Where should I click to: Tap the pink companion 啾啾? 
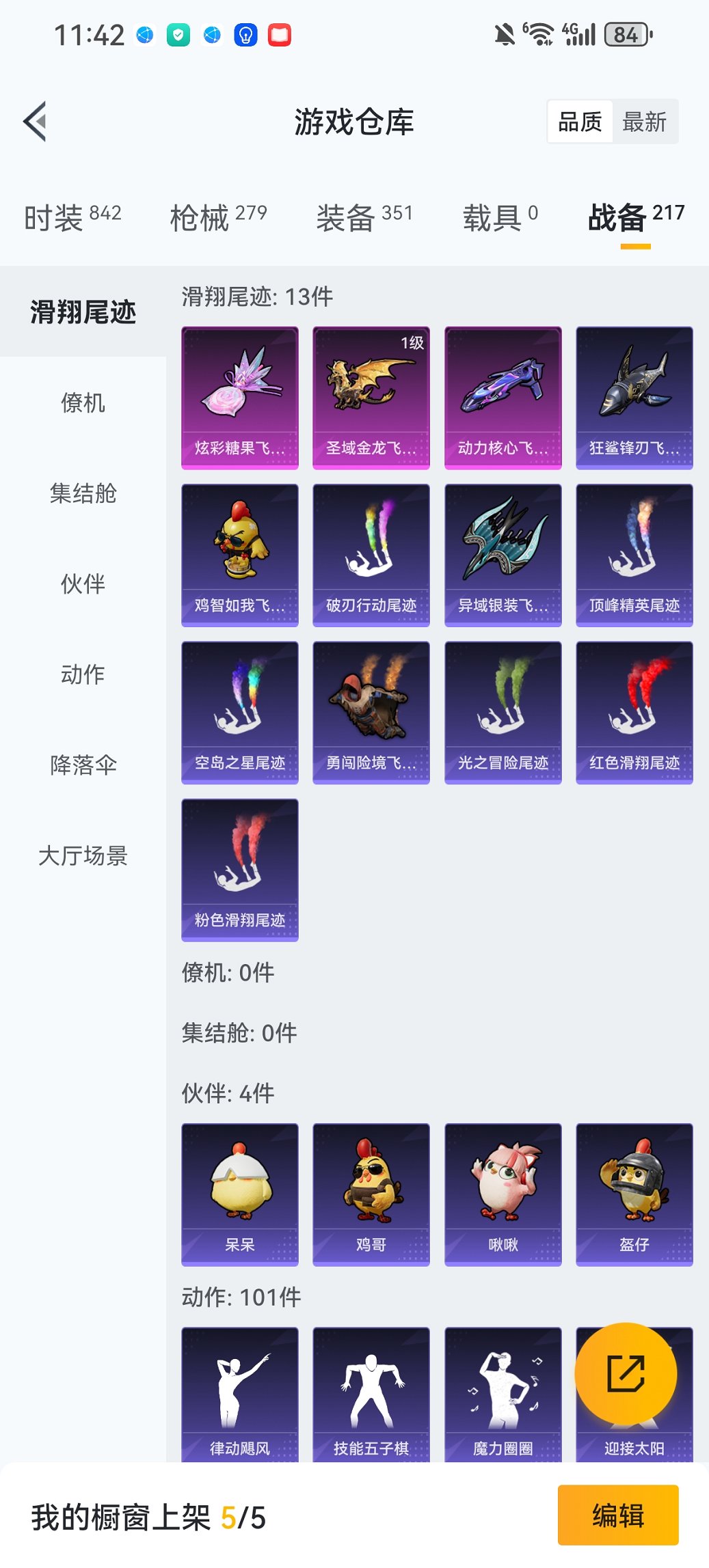503,1192
